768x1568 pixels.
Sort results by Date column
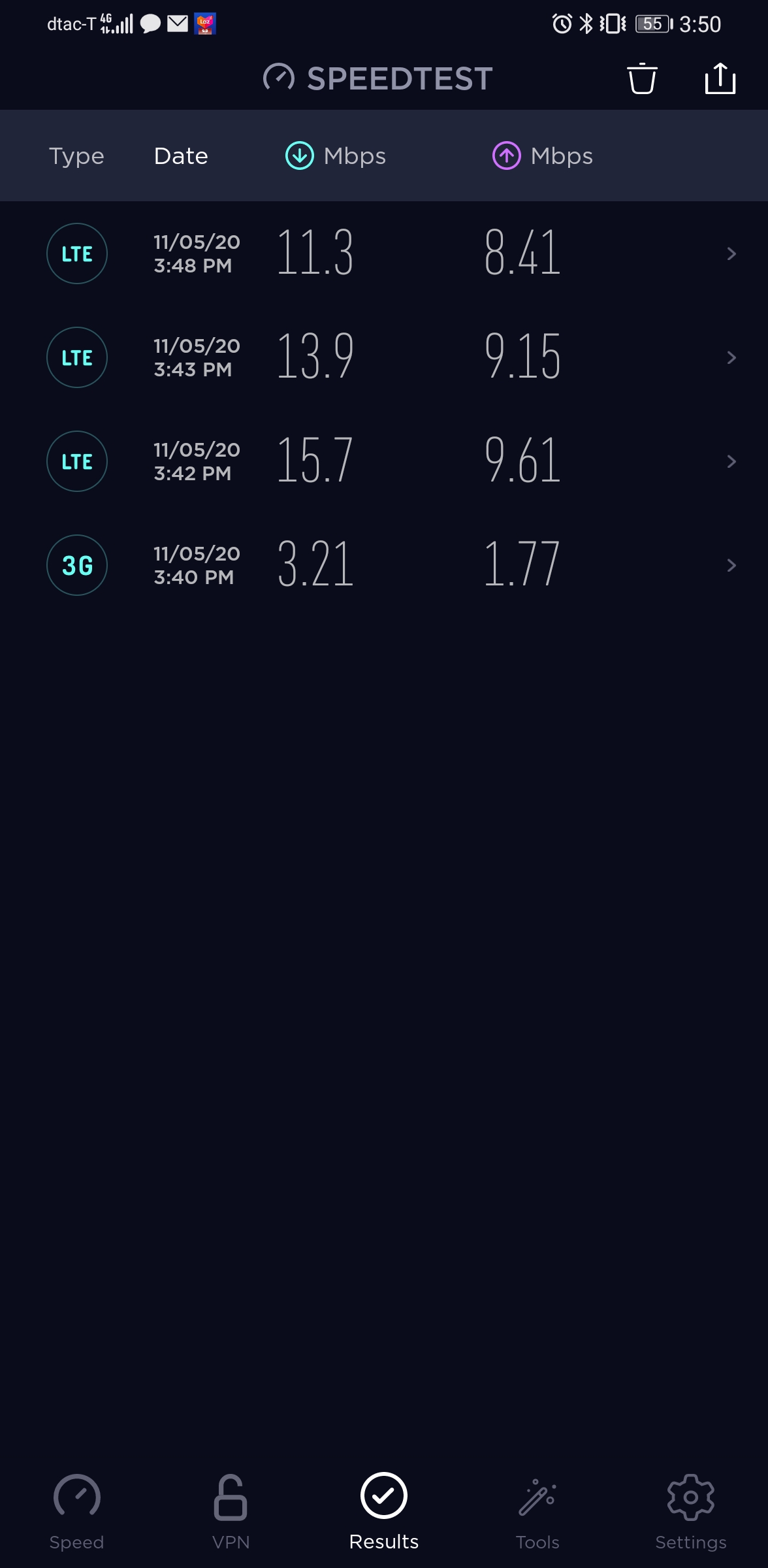click(x=181, y=156)
